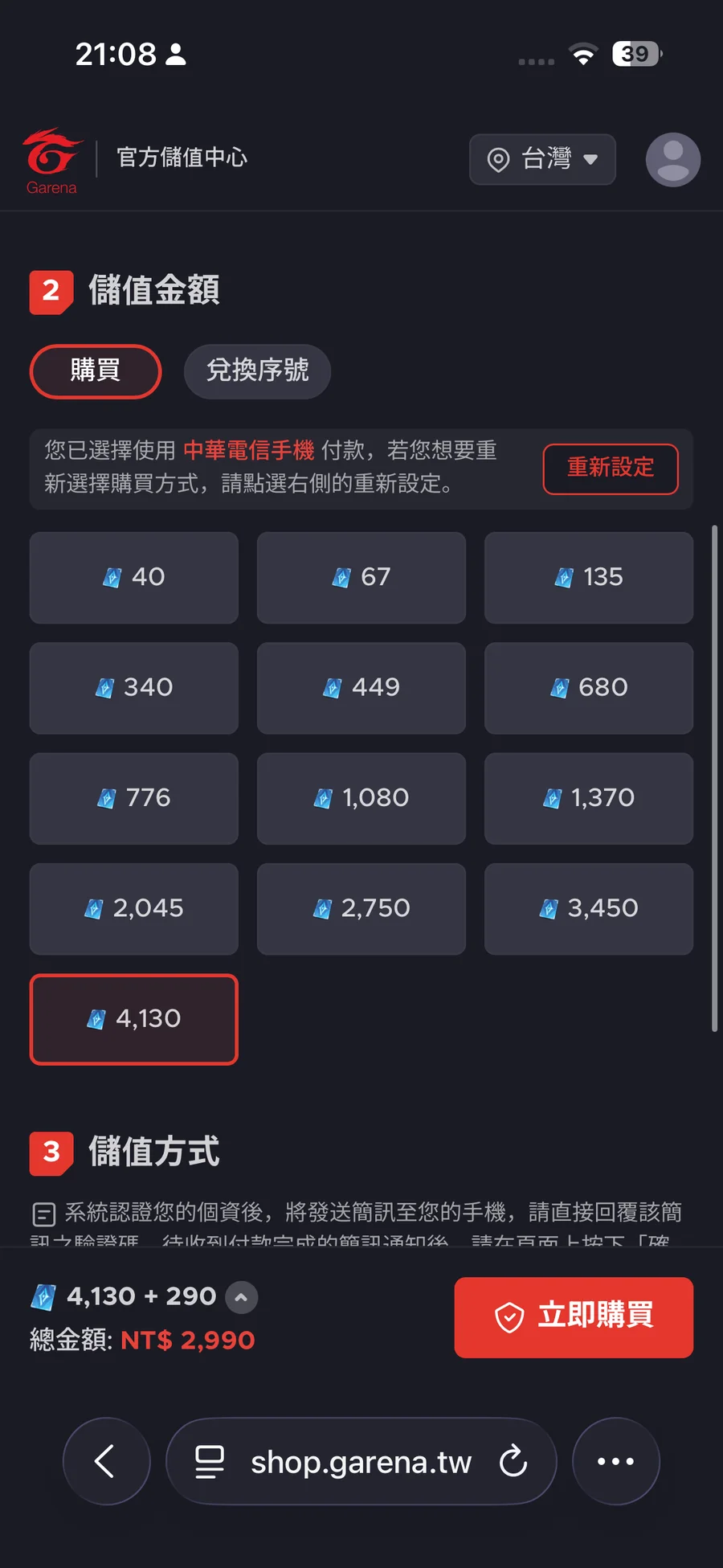Viewport: 723px width, 1568px height.
Task: Tap 立即購買 to buy now
Action: 573,1316
